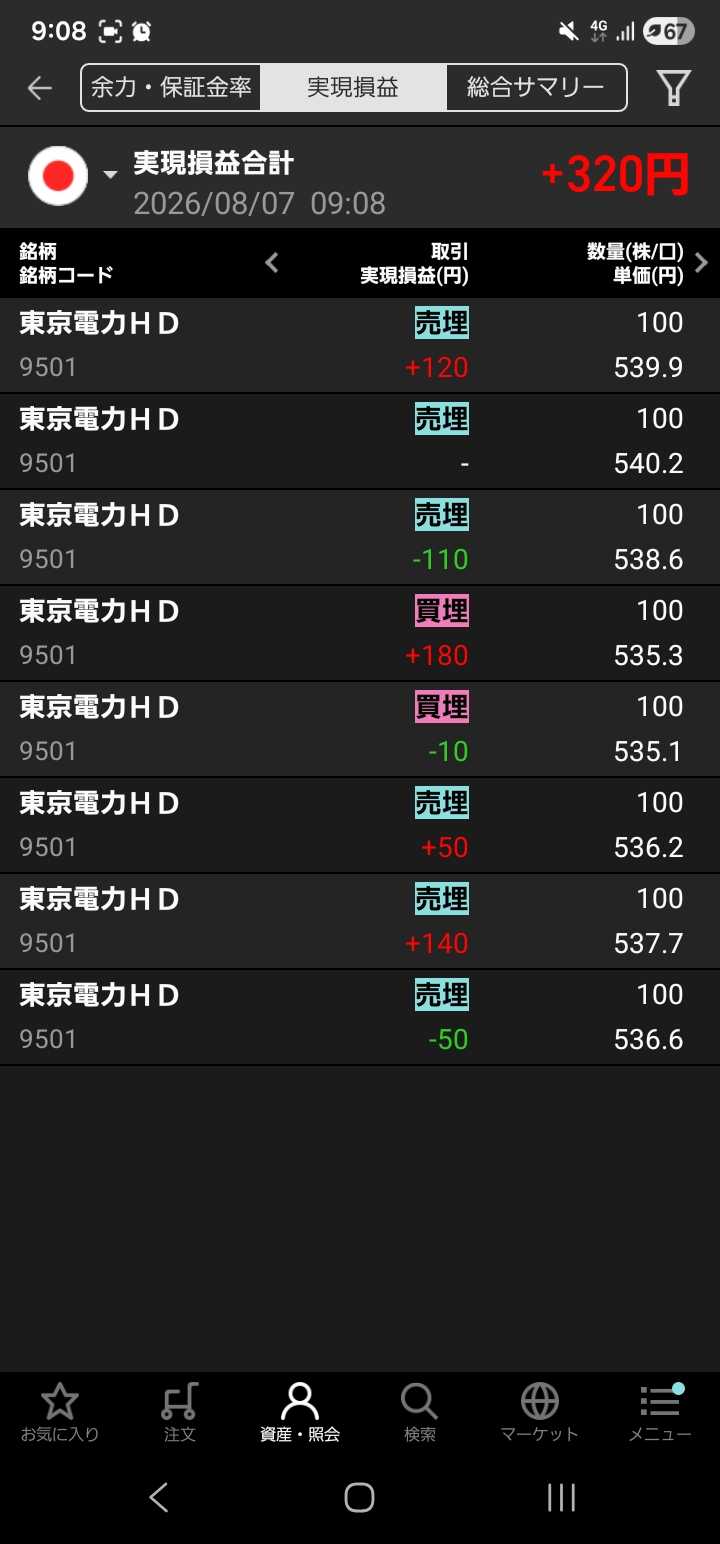Open the 東京電力HD row priced 540.2
This screenshot has width=720, height=1544.
(360, 441)
